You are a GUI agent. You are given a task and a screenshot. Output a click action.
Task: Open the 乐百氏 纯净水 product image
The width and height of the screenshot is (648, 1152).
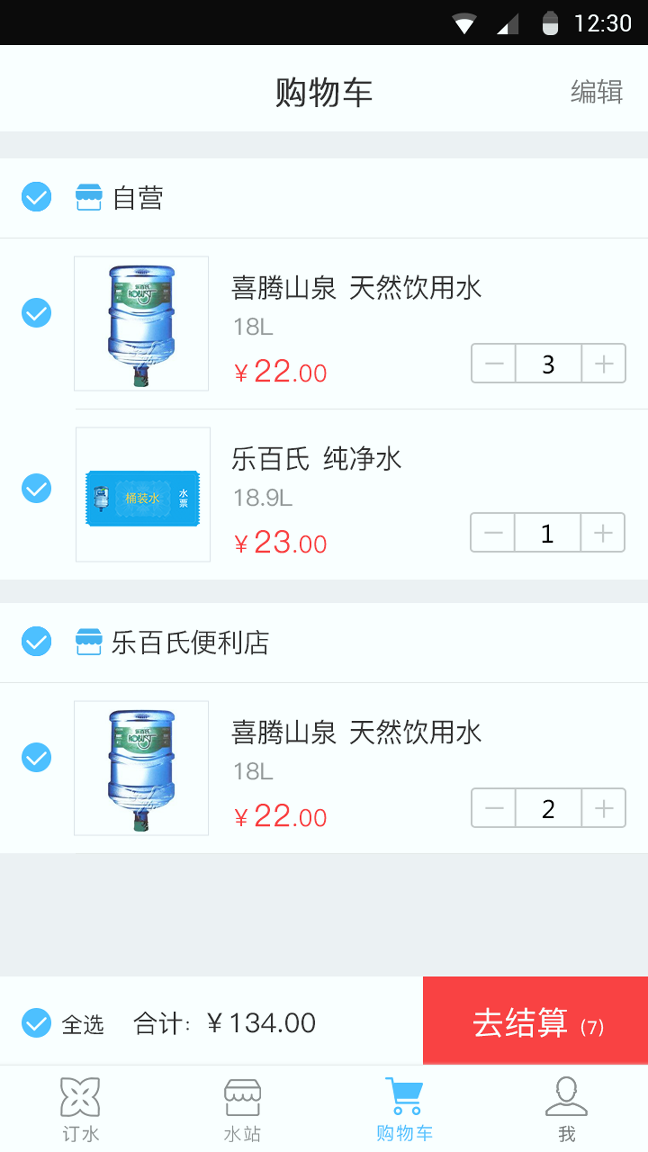pos(142,495)
